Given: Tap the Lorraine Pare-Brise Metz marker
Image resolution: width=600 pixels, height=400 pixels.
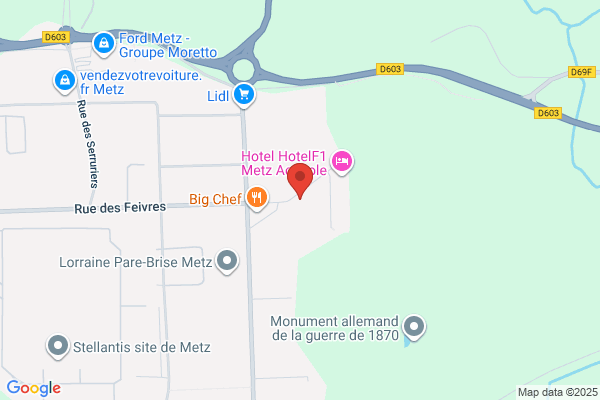Looking at the screenshot, I should click(228, 263).
